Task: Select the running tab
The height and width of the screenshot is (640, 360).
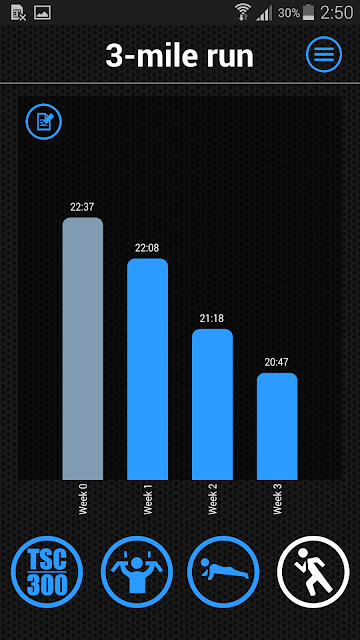Action: pyautogui.click(x=313, y=572)
